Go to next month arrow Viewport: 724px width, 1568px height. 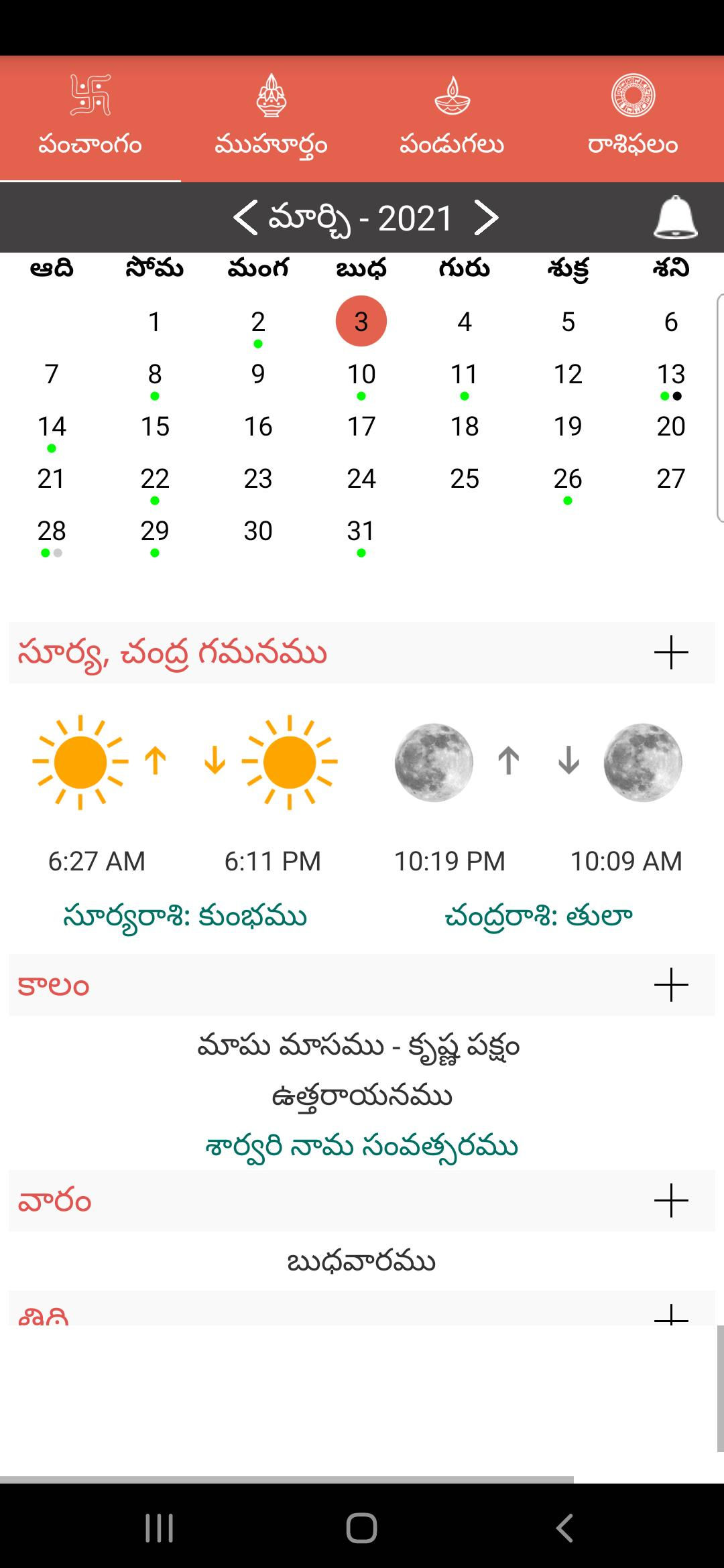[486, 218]
